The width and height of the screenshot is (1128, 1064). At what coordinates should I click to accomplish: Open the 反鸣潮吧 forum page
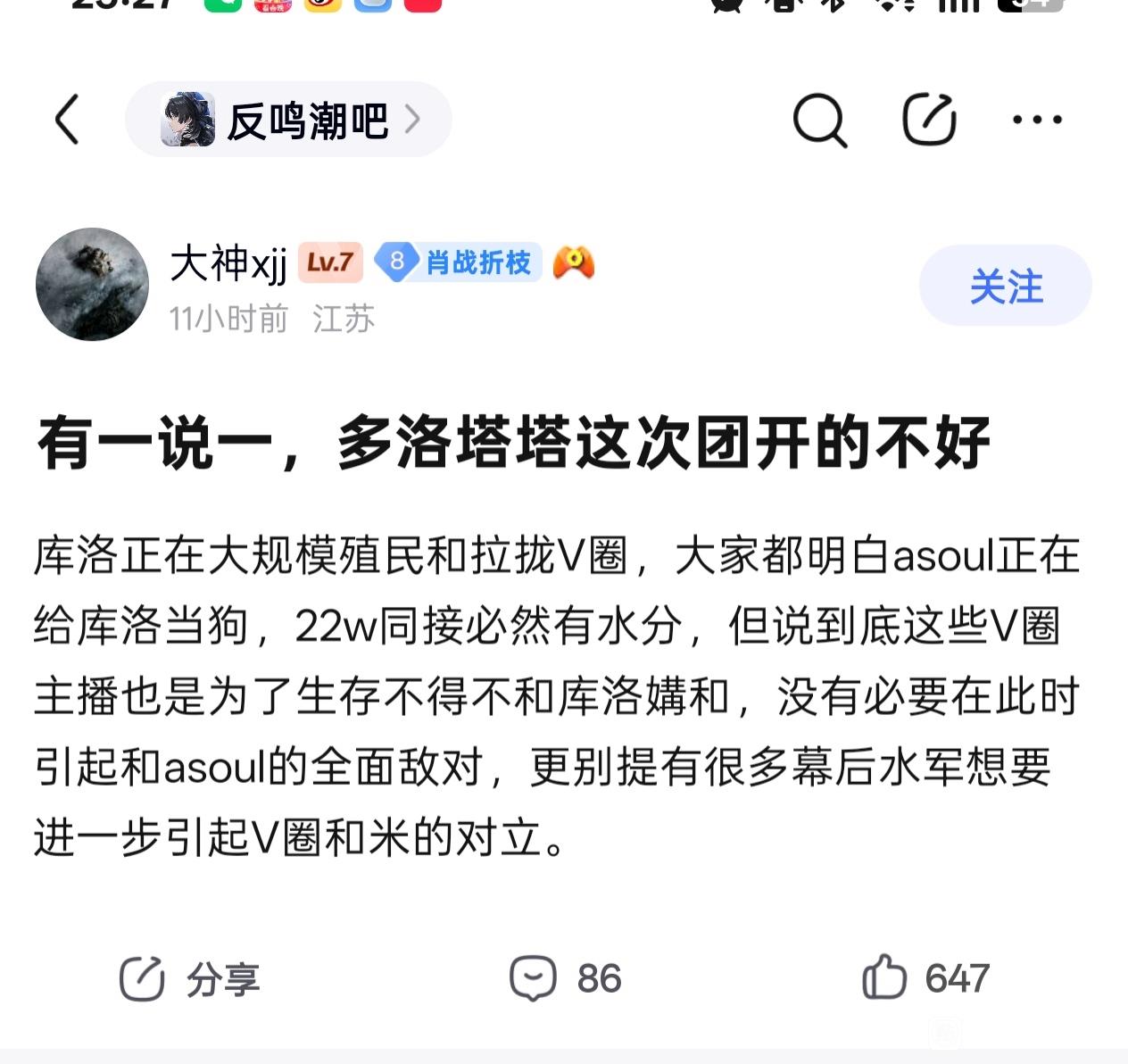click(x=287, y=120)
